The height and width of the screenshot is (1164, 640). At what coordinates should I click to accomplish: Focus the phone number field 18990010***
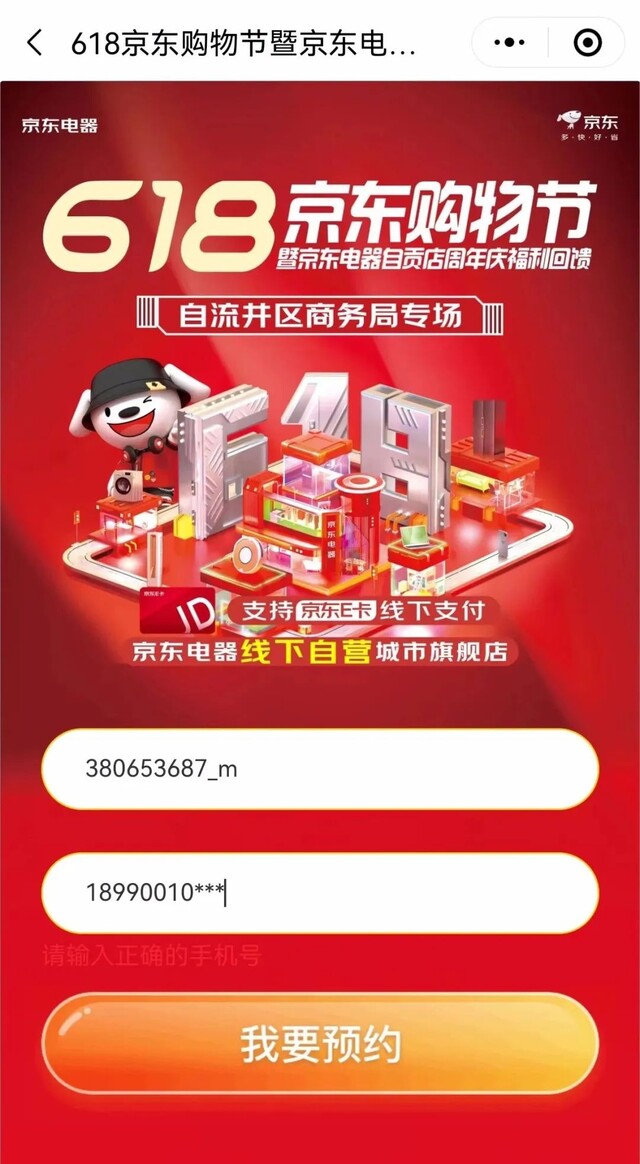coord(320,893)
